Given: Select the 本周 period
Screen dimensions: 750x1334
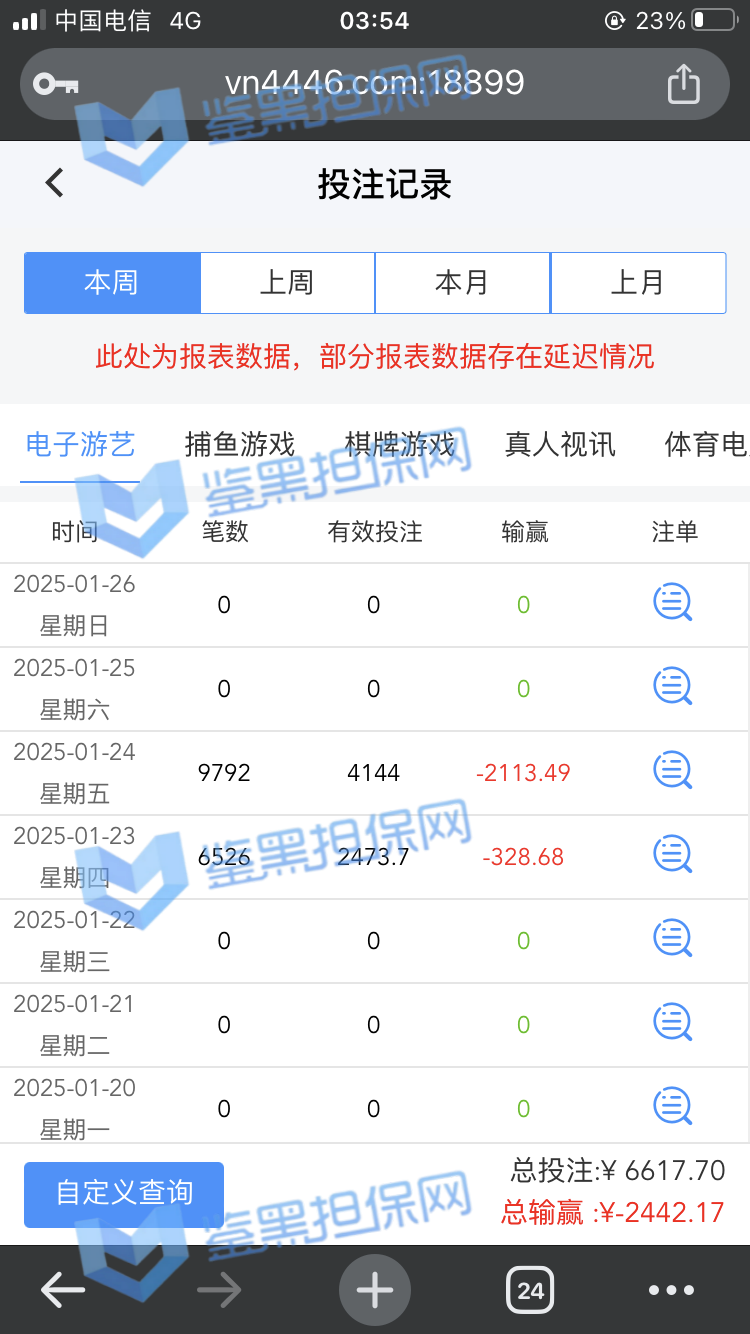Looking at the screenshot, I should [112, 283].
